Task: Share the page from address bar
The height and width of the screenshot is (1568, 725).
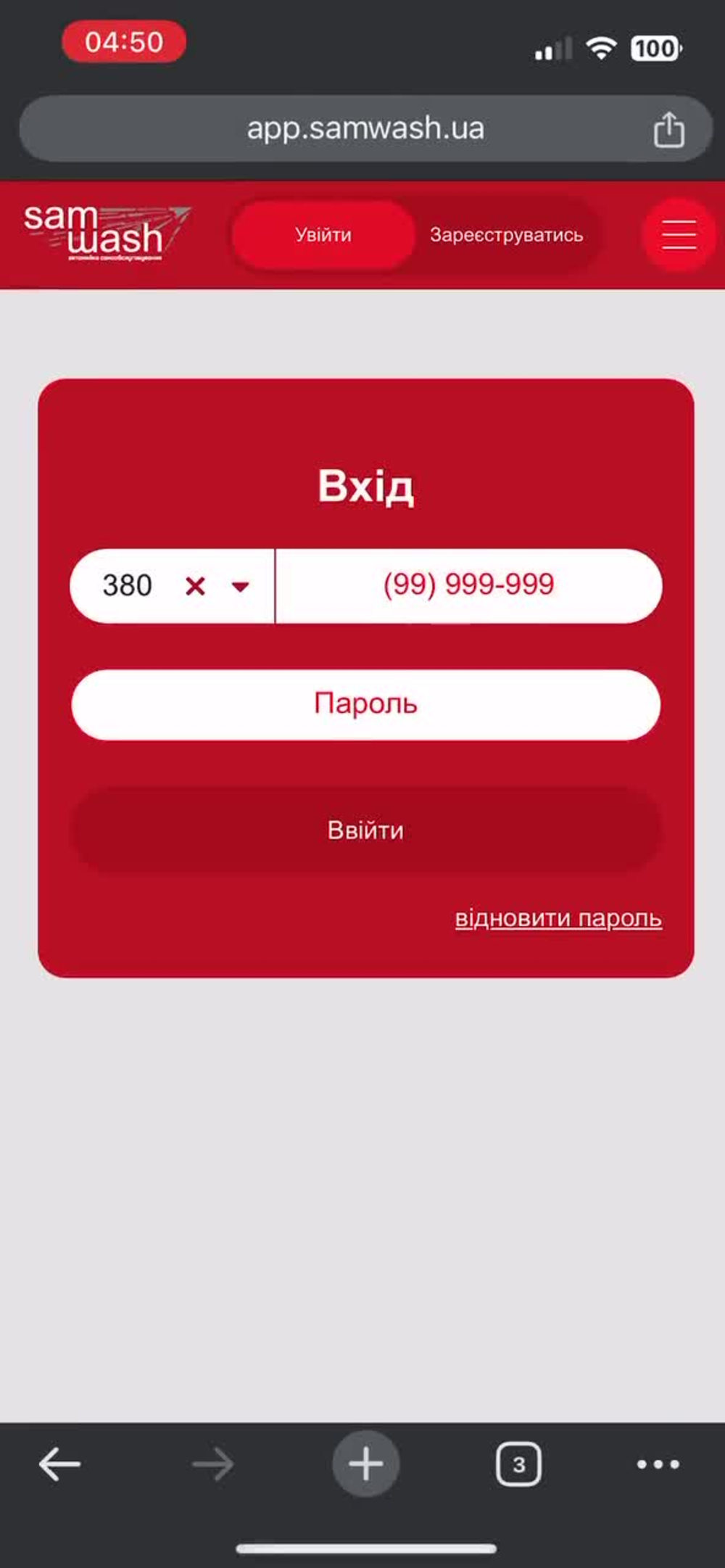Action: pos(668,129)
